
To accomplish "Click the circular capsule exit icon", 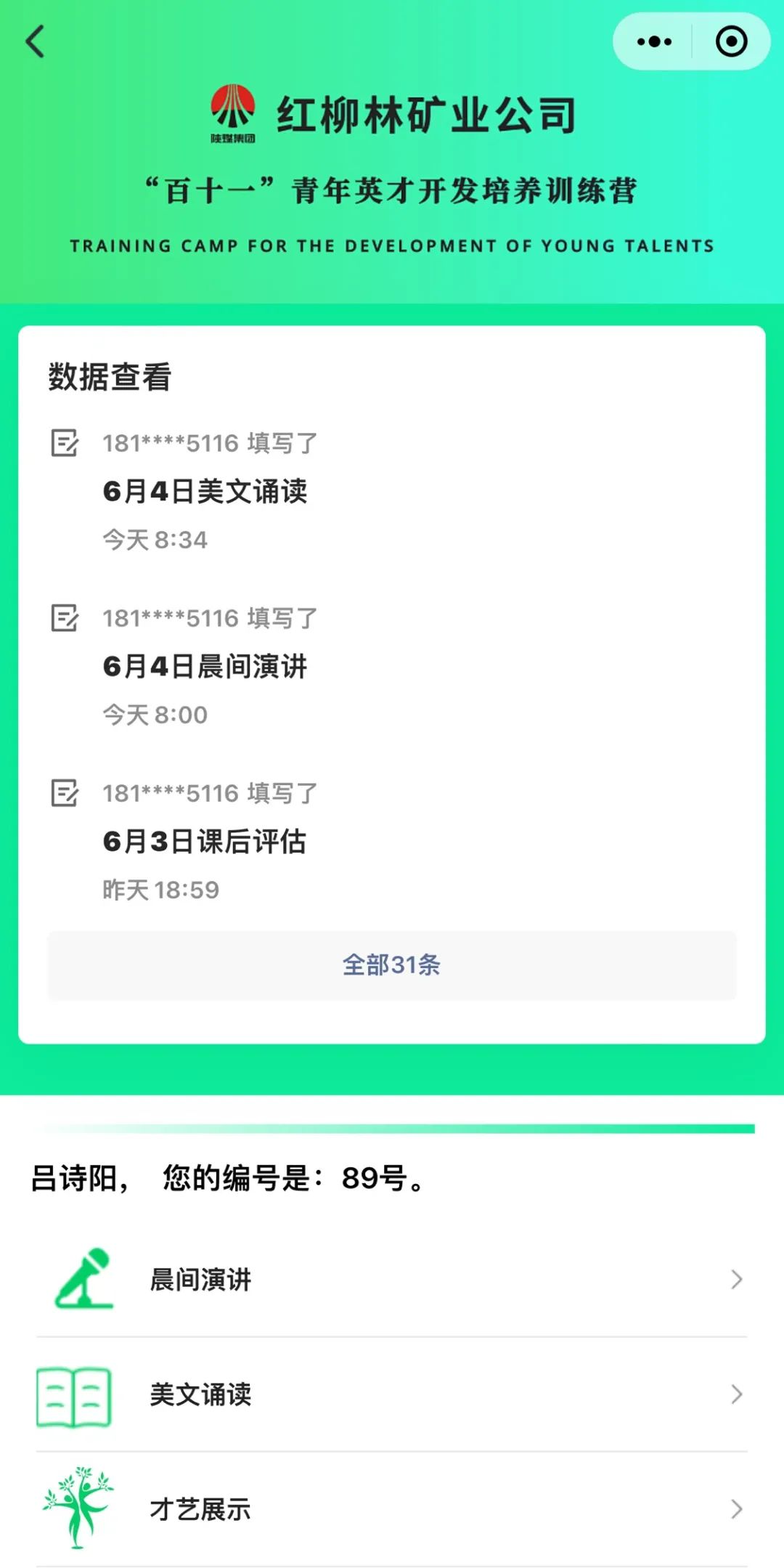I will (x=732, y=42).
